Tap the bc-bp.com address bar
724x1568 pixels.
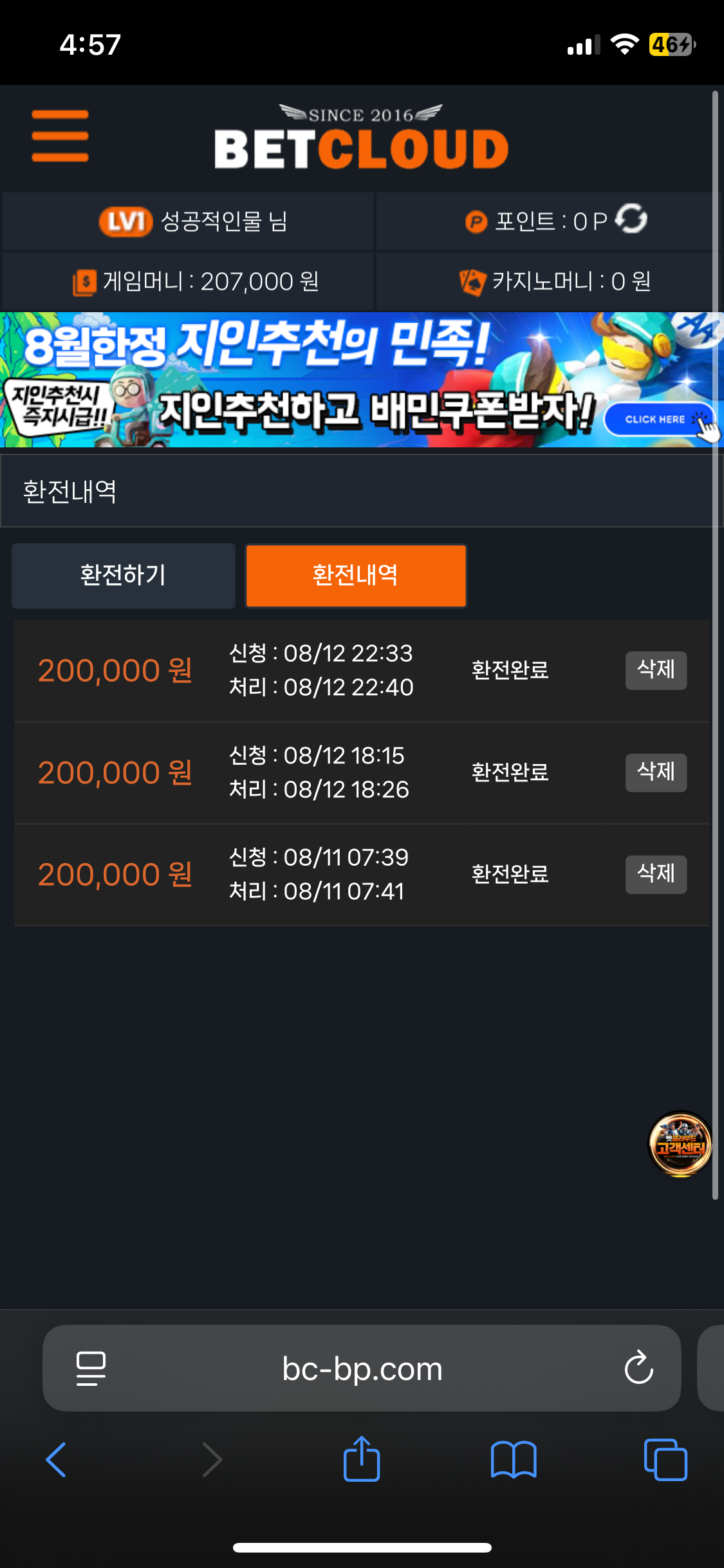tap(362, 1368)
